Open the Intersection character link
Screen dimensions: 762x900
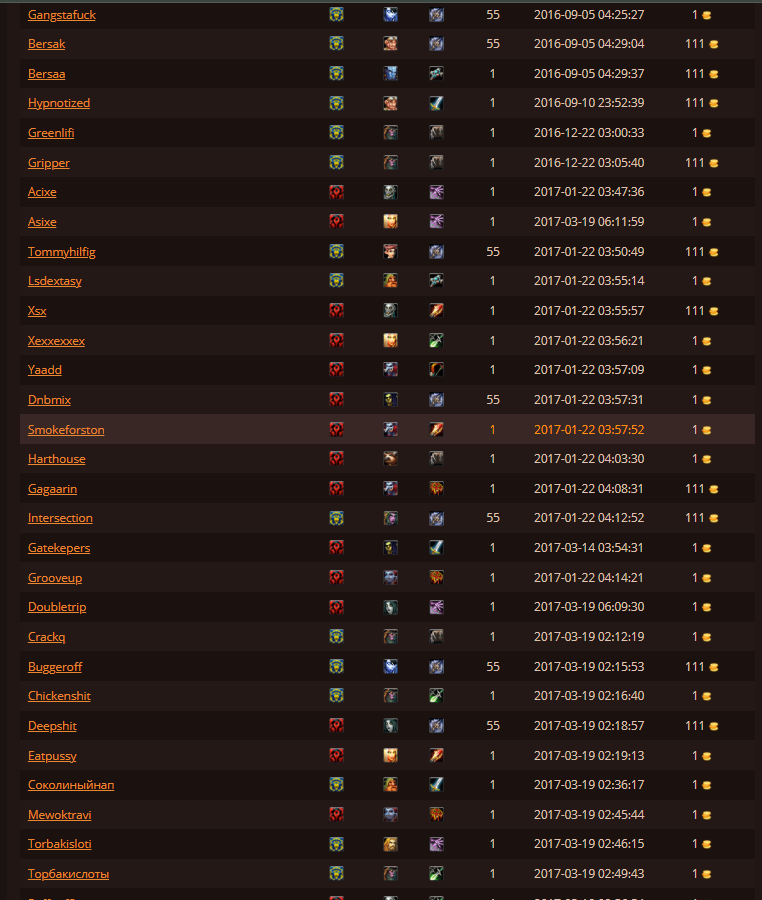(60, 518)
